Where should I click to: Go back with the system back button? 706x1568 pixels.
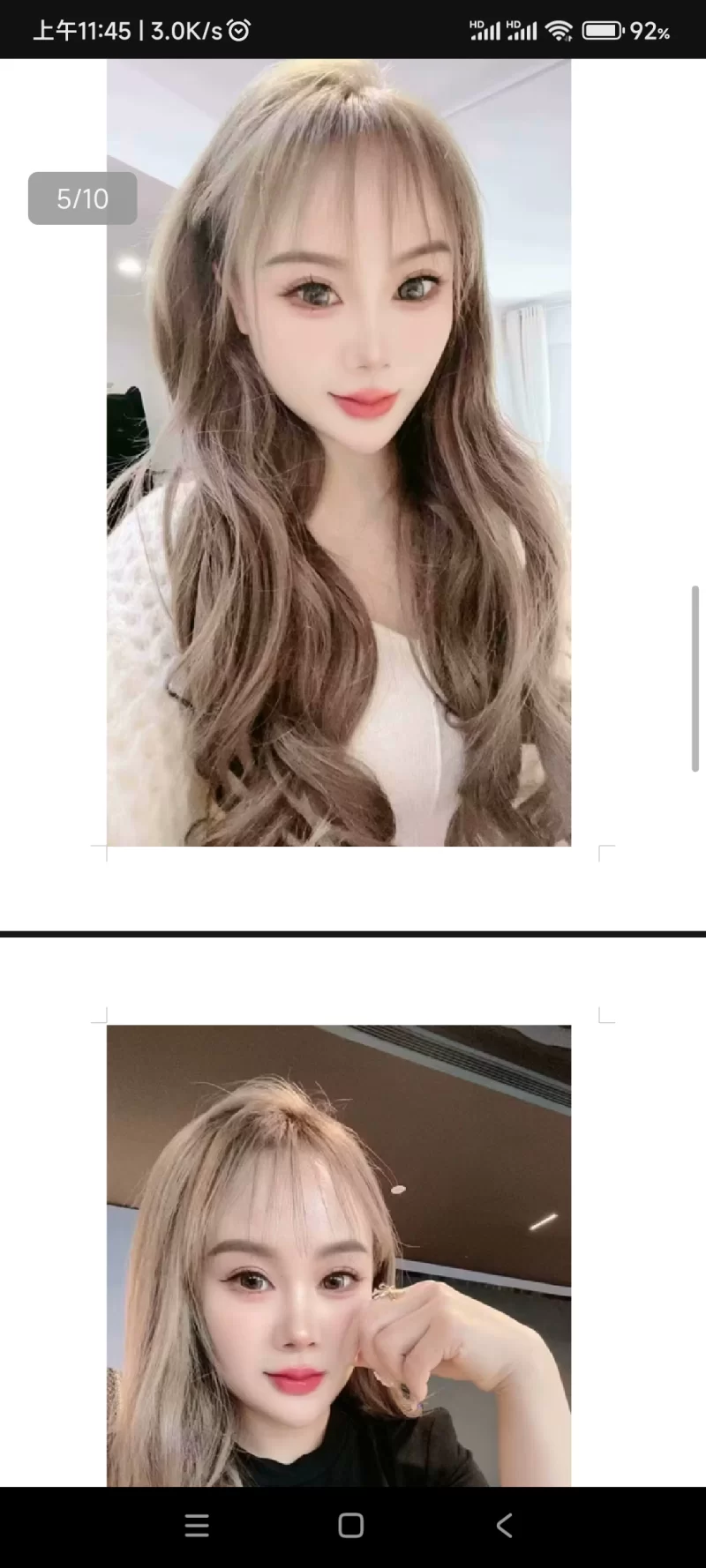(504, 1526)
